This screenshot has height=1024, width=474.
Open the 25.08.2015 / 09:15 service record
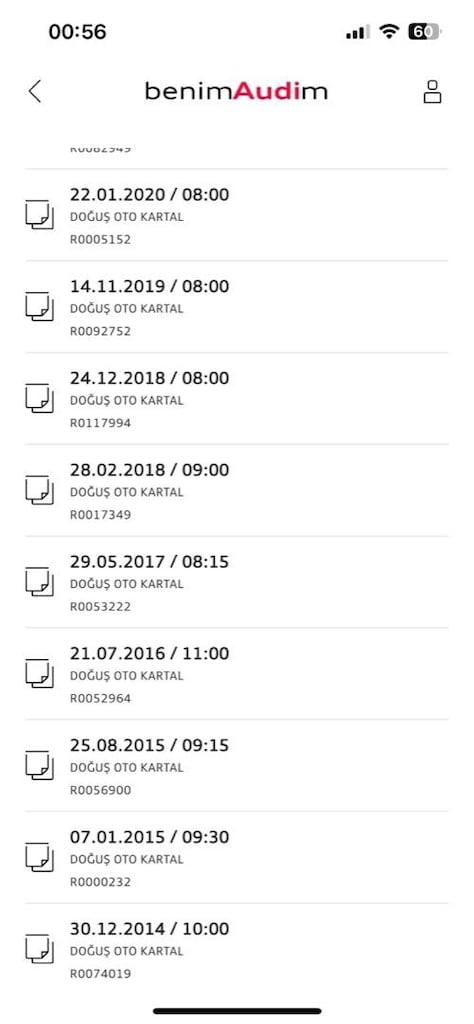pyautogui.click(x=236, y=766)
